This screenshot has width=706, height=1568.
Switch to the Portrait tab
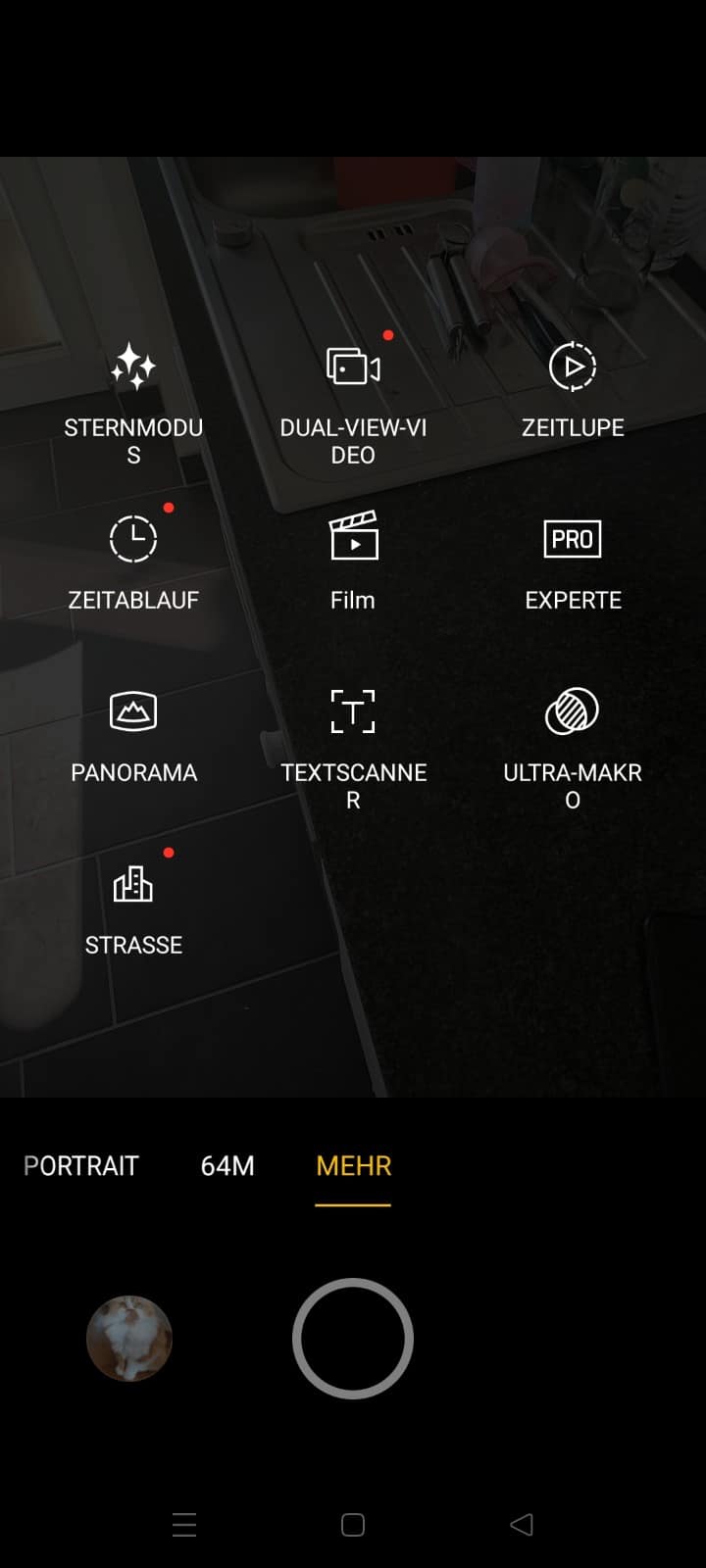point(81,1165)
